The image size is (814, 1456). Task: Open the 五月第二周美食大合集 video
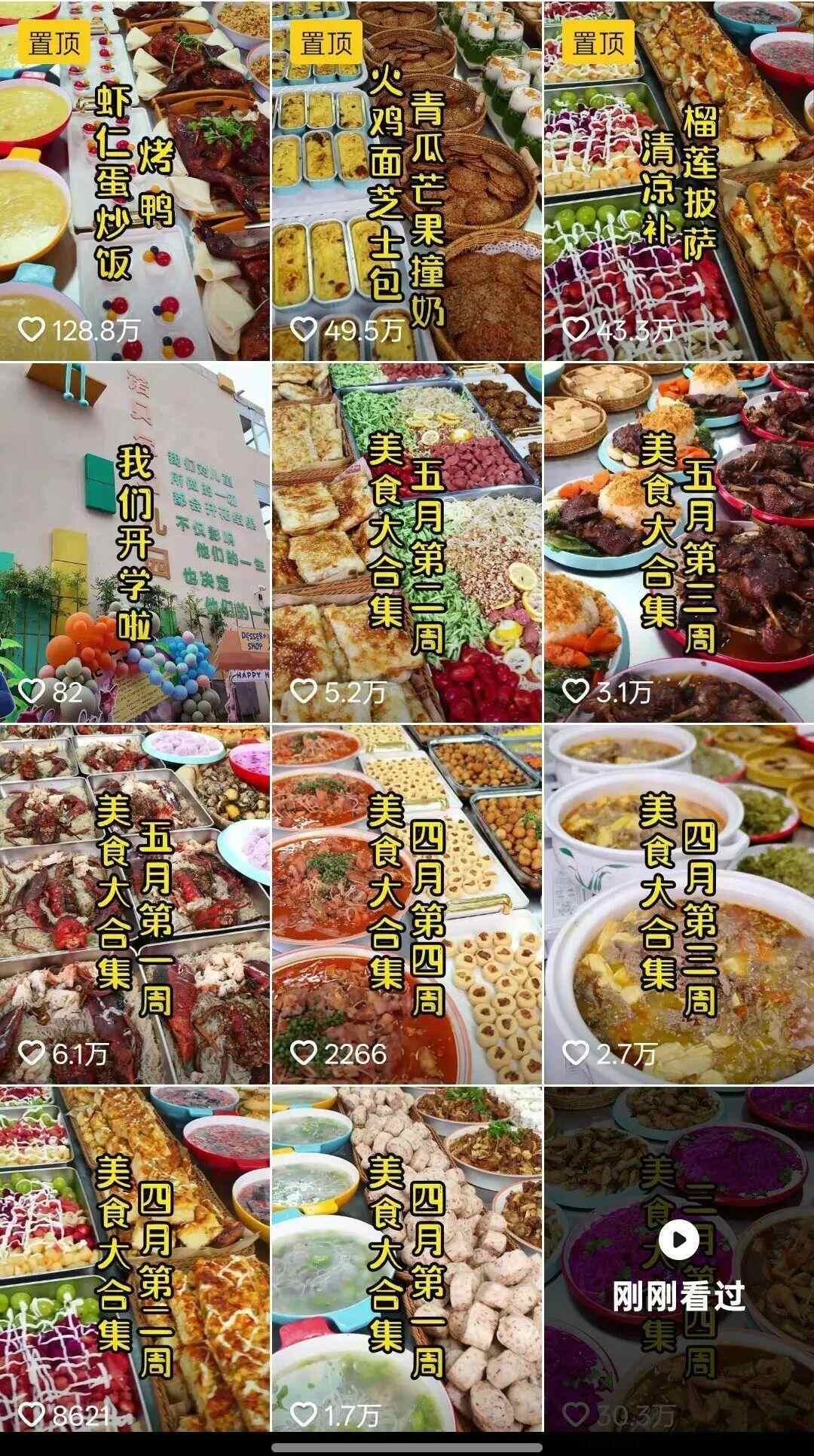[x=407, y=543]
